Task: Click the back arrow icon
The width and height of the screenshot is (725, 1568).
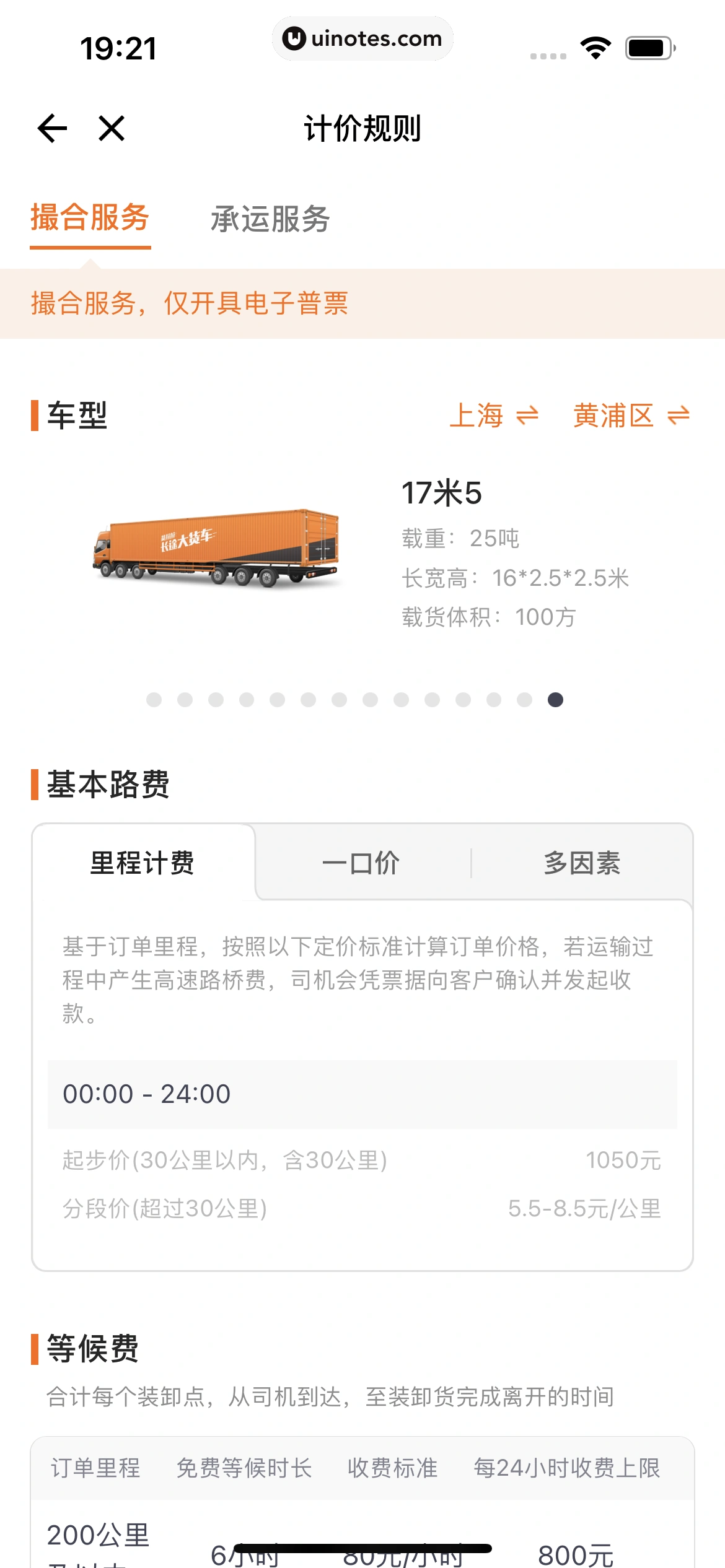Action: [52, 129]
